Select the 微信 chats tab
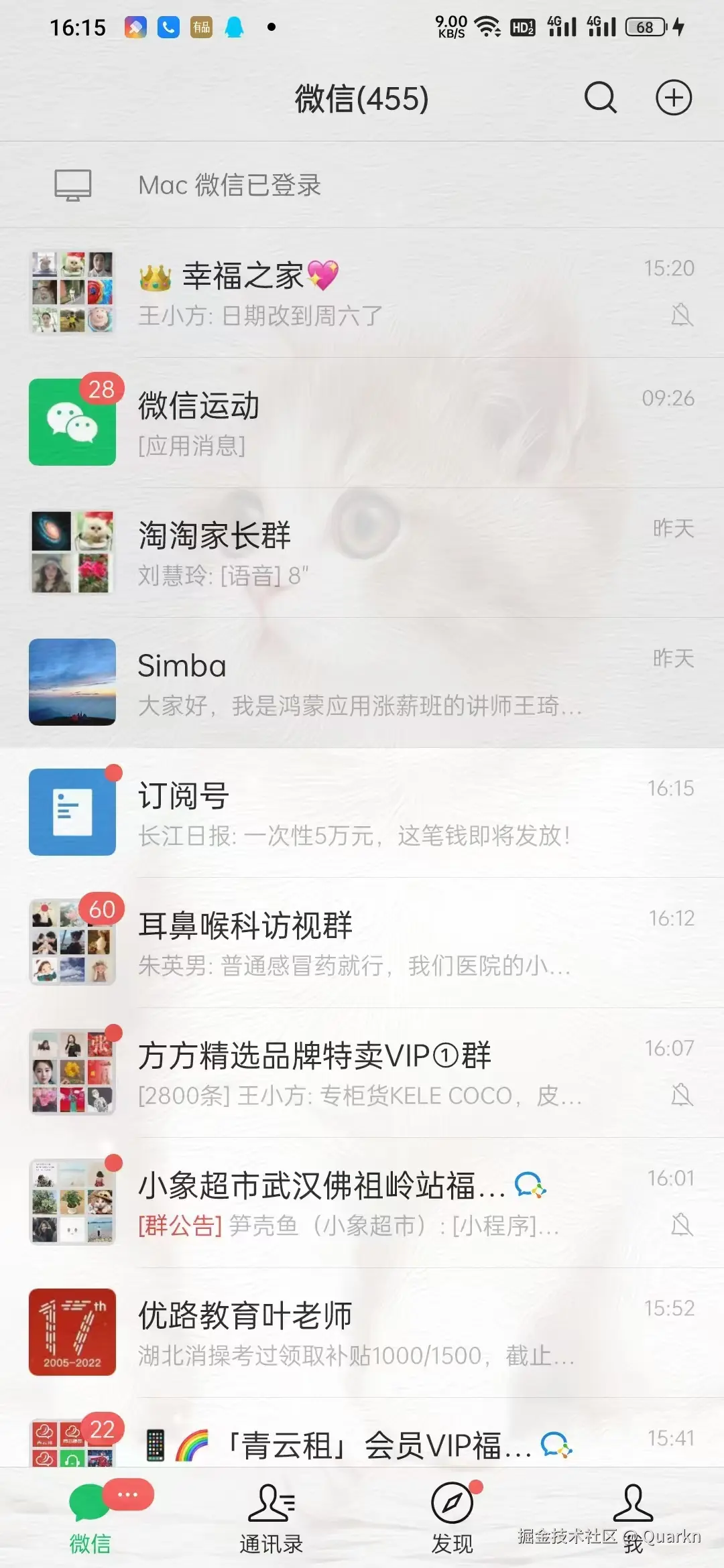Viewport: 724px width, 1568px height. point(90,1518)
